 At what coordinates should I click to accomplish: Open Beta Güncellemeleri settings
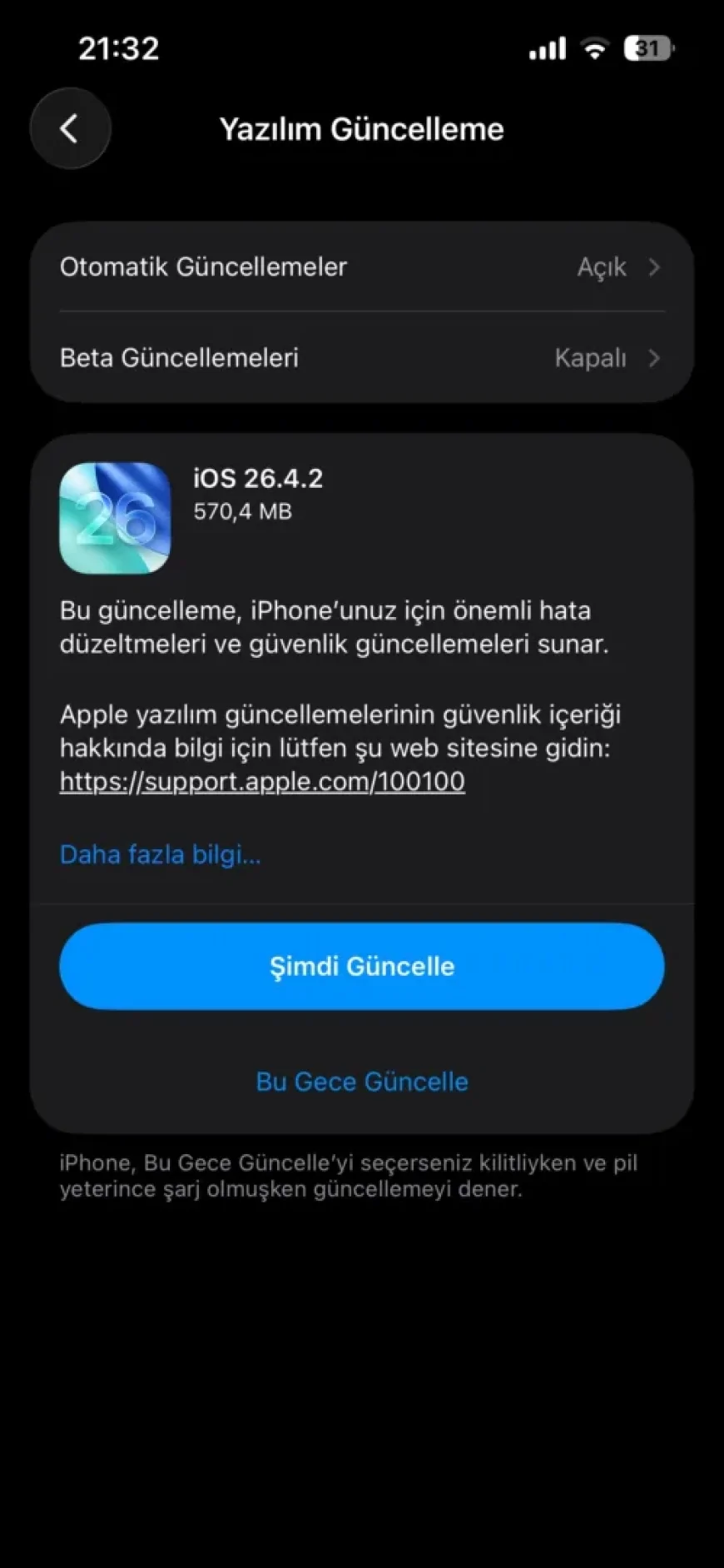(x=362, y=358)
